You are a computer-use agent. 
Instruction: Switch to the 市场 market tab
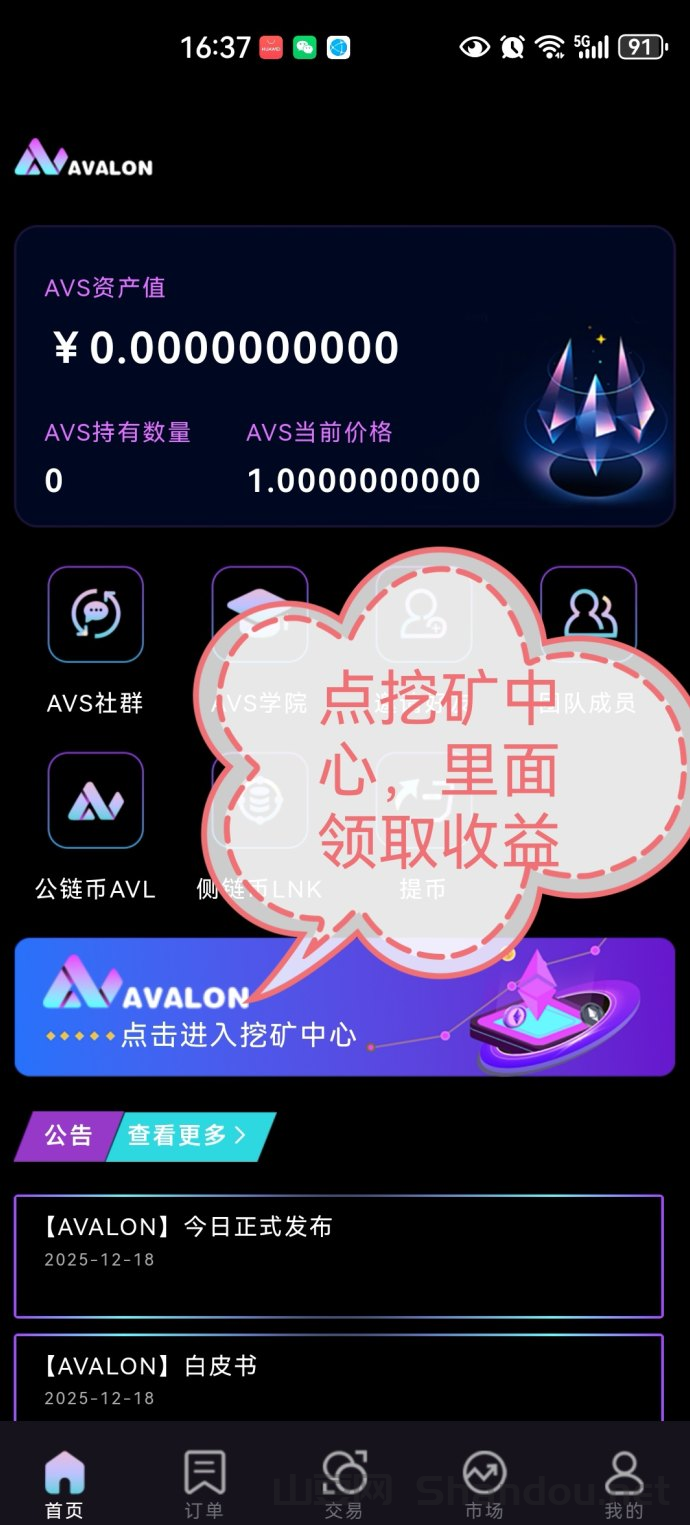tap(484, 1484)
